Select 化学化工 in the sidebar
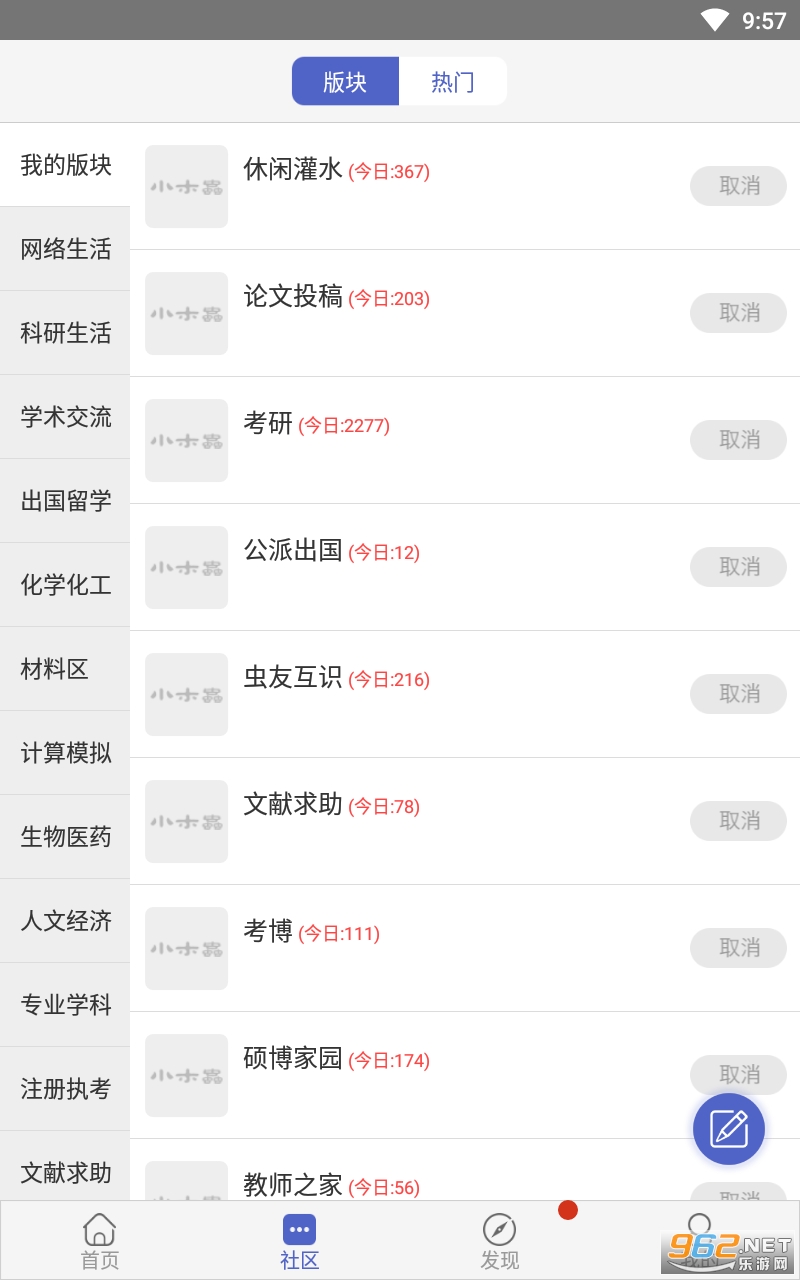Viewport: 800px width, 1280px height. (x=65, y=585)
